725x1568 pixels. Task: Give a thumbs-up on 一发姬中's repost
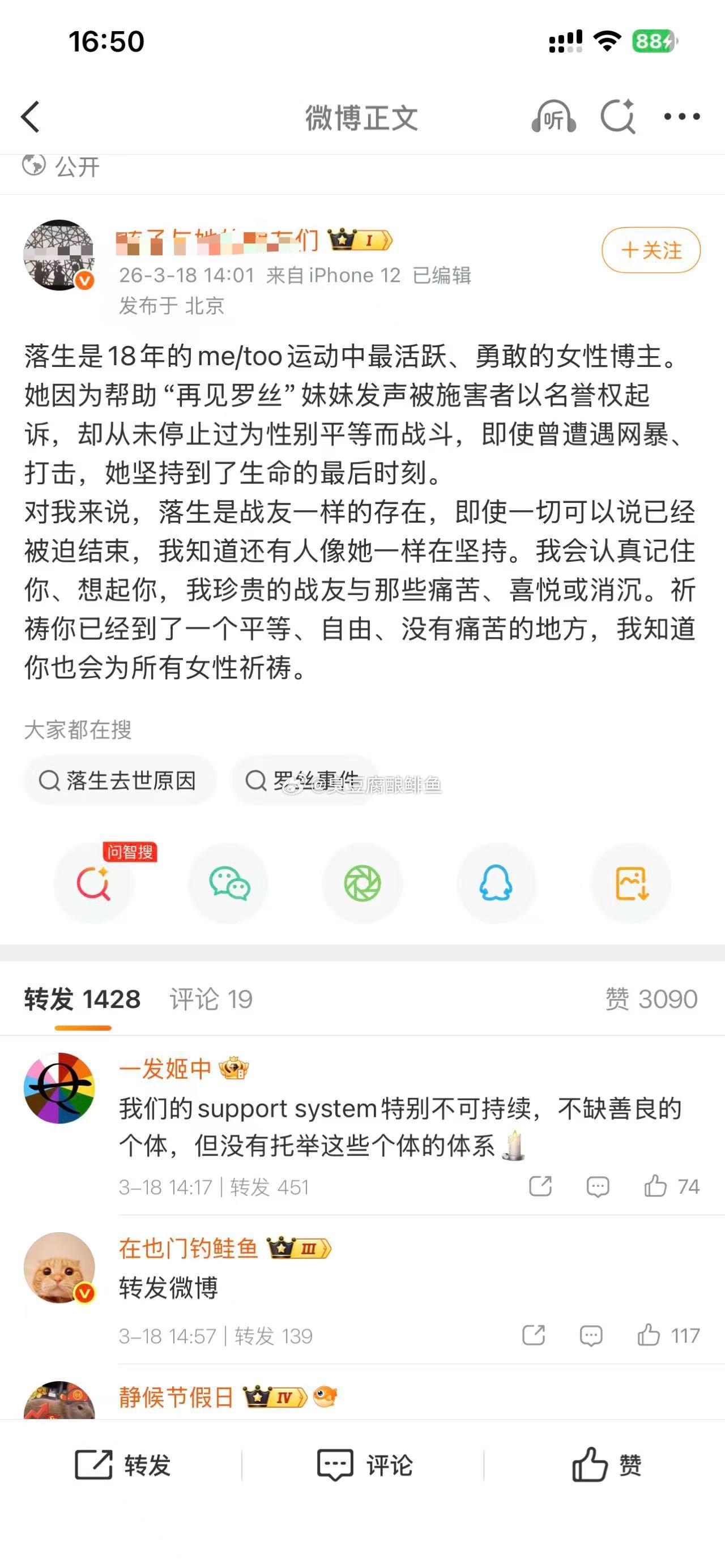pos(657,1186)
